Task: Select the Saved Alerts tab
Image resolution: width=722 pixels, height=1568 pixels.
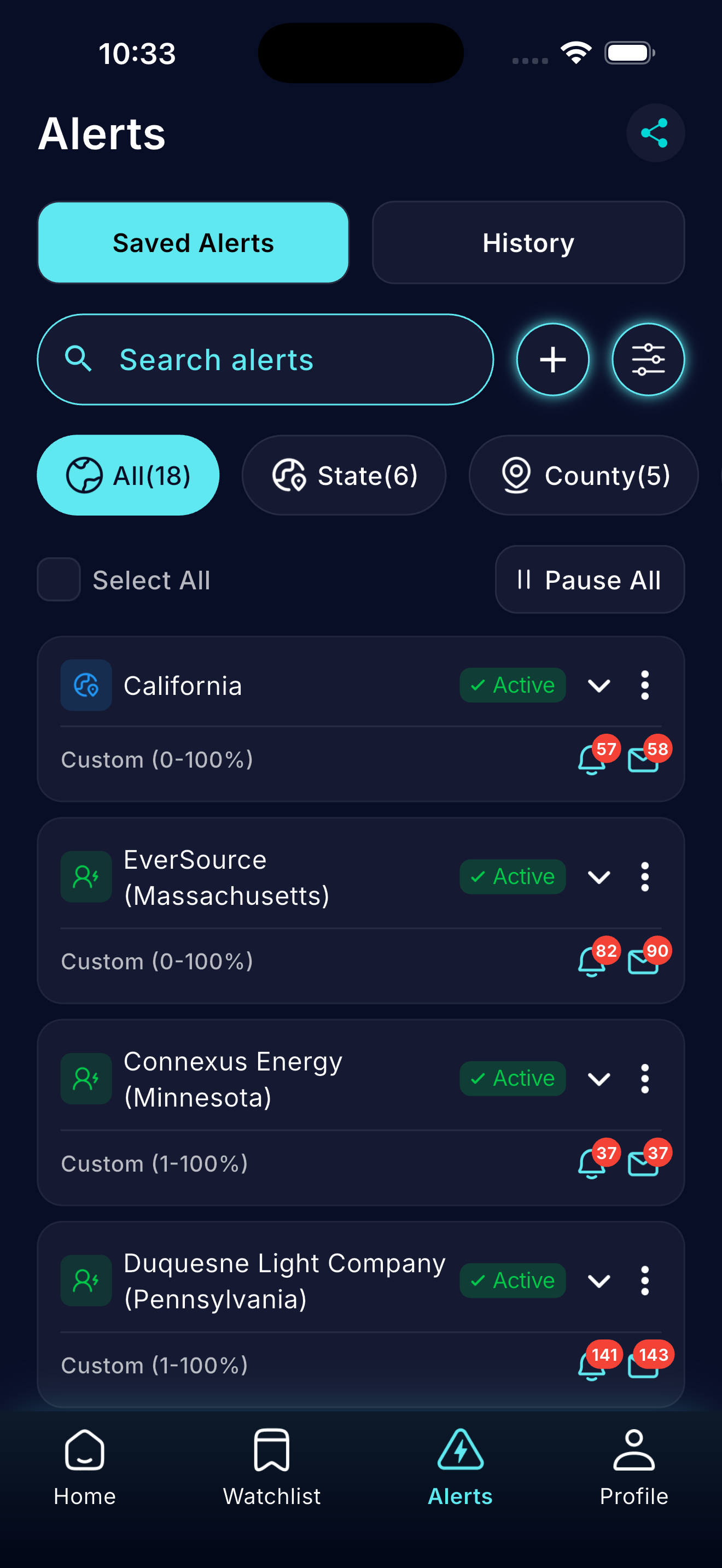Action: coord(193,243)
